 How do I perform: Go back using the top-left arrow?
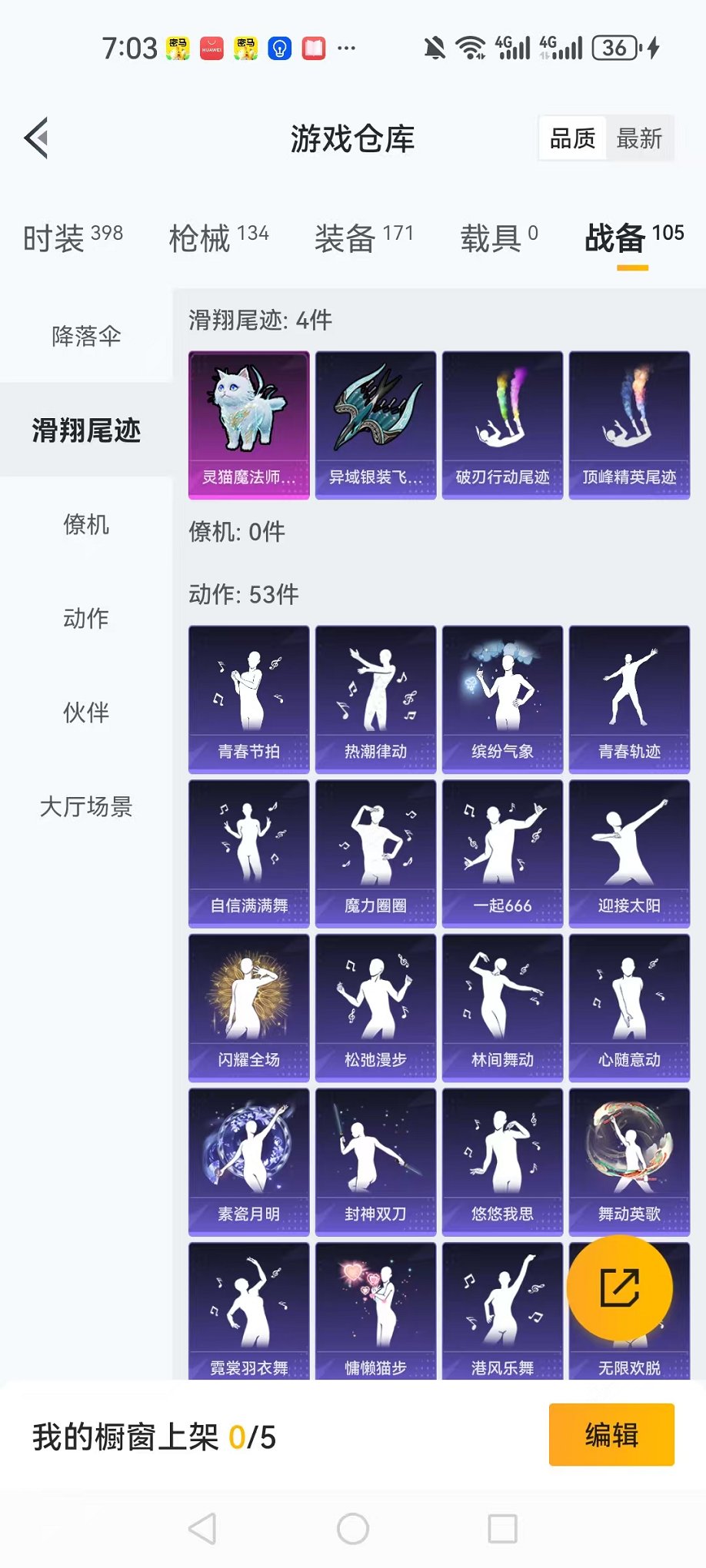pos(36,138)
